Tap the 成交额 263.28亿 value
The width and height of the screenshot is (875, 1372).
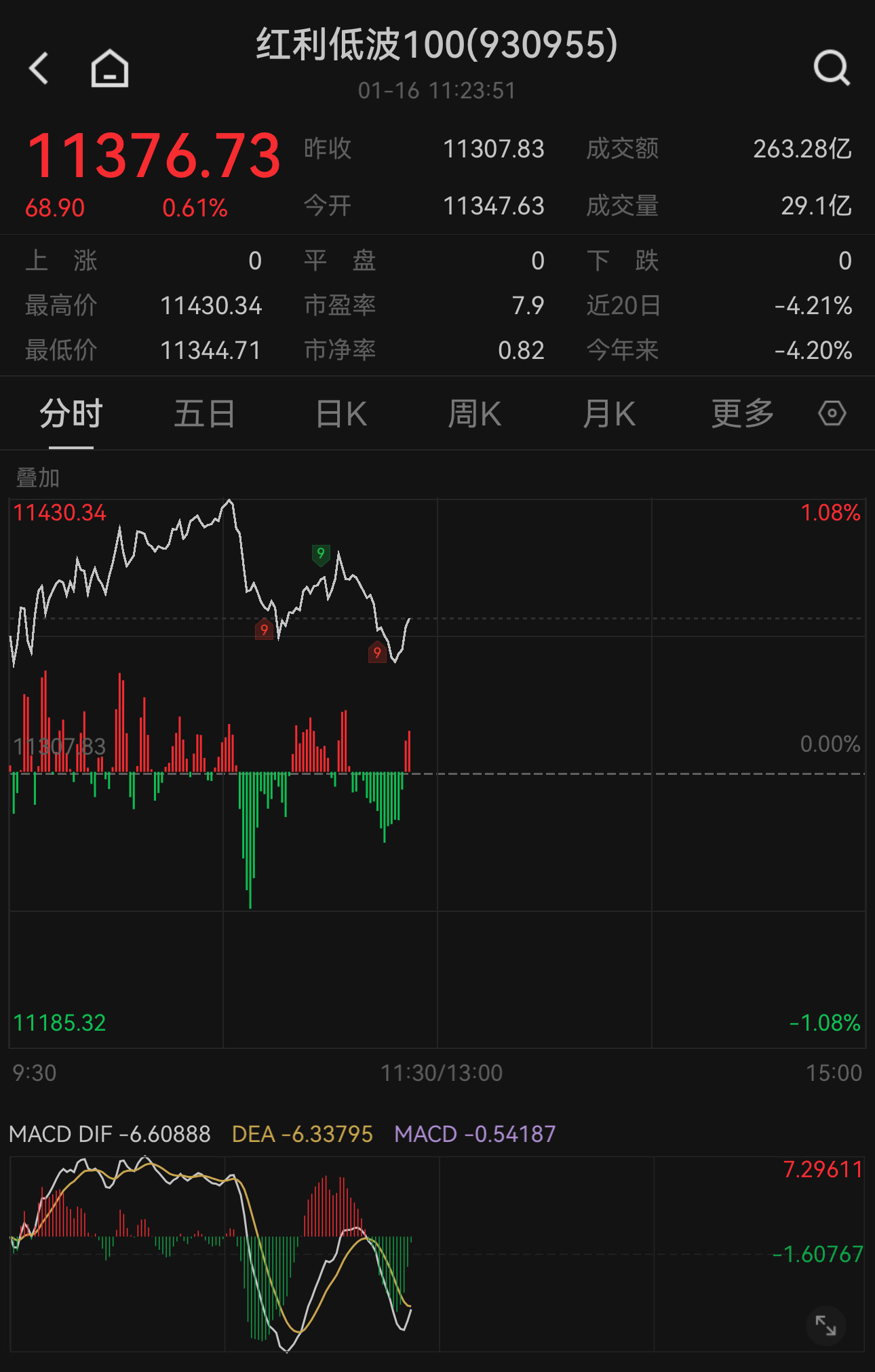802,149
